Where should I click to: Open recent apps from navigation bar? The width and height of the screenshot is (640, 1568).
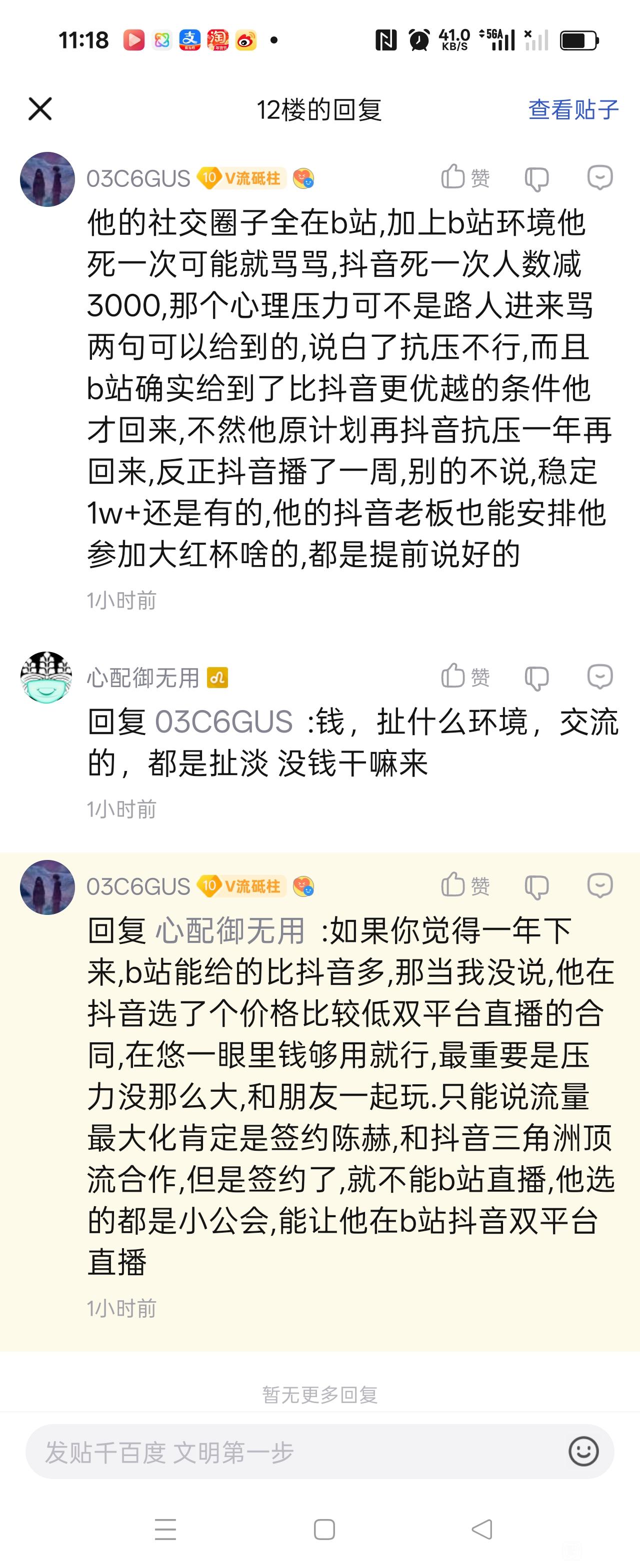(165, 1529)
